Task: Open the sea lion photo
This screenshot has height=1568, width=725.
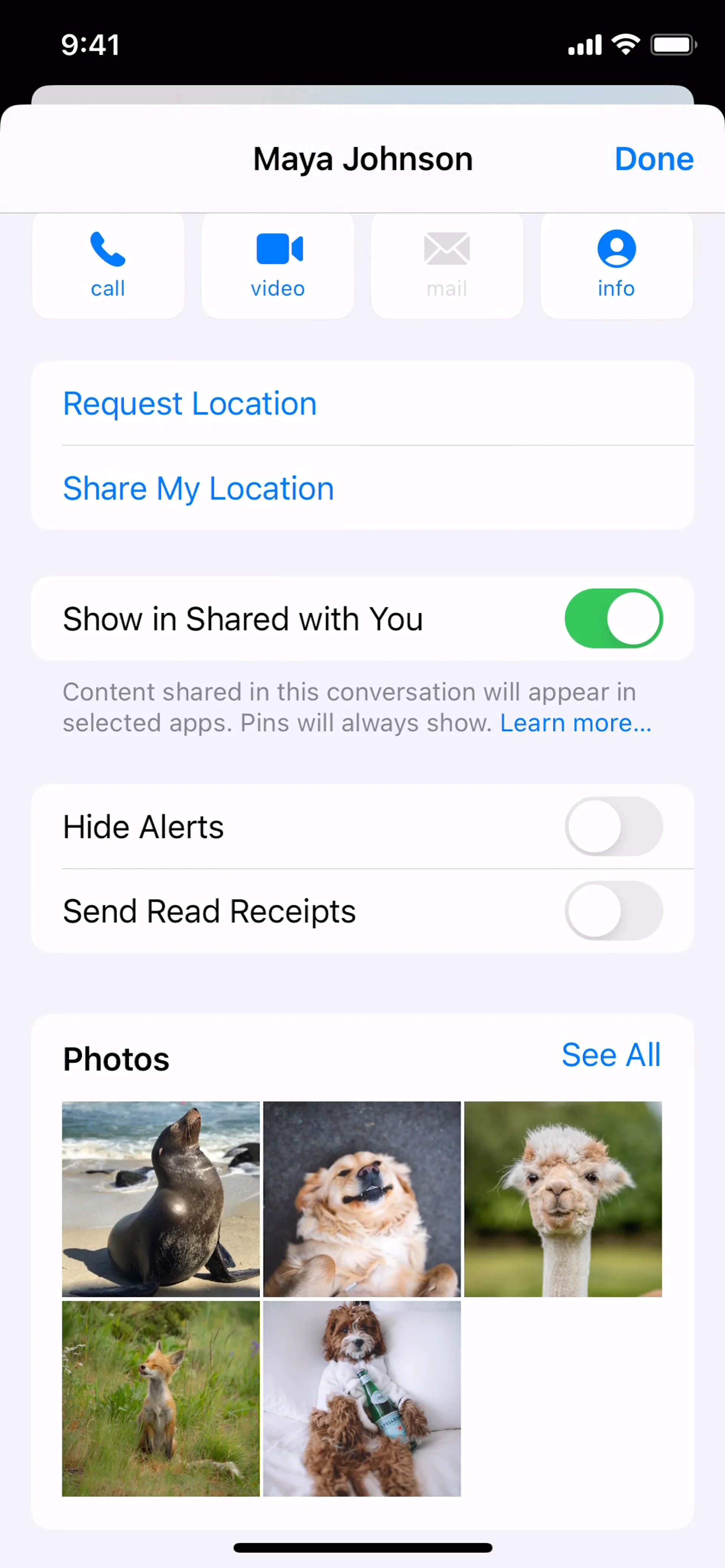Action: click(x=161, y=1198)
